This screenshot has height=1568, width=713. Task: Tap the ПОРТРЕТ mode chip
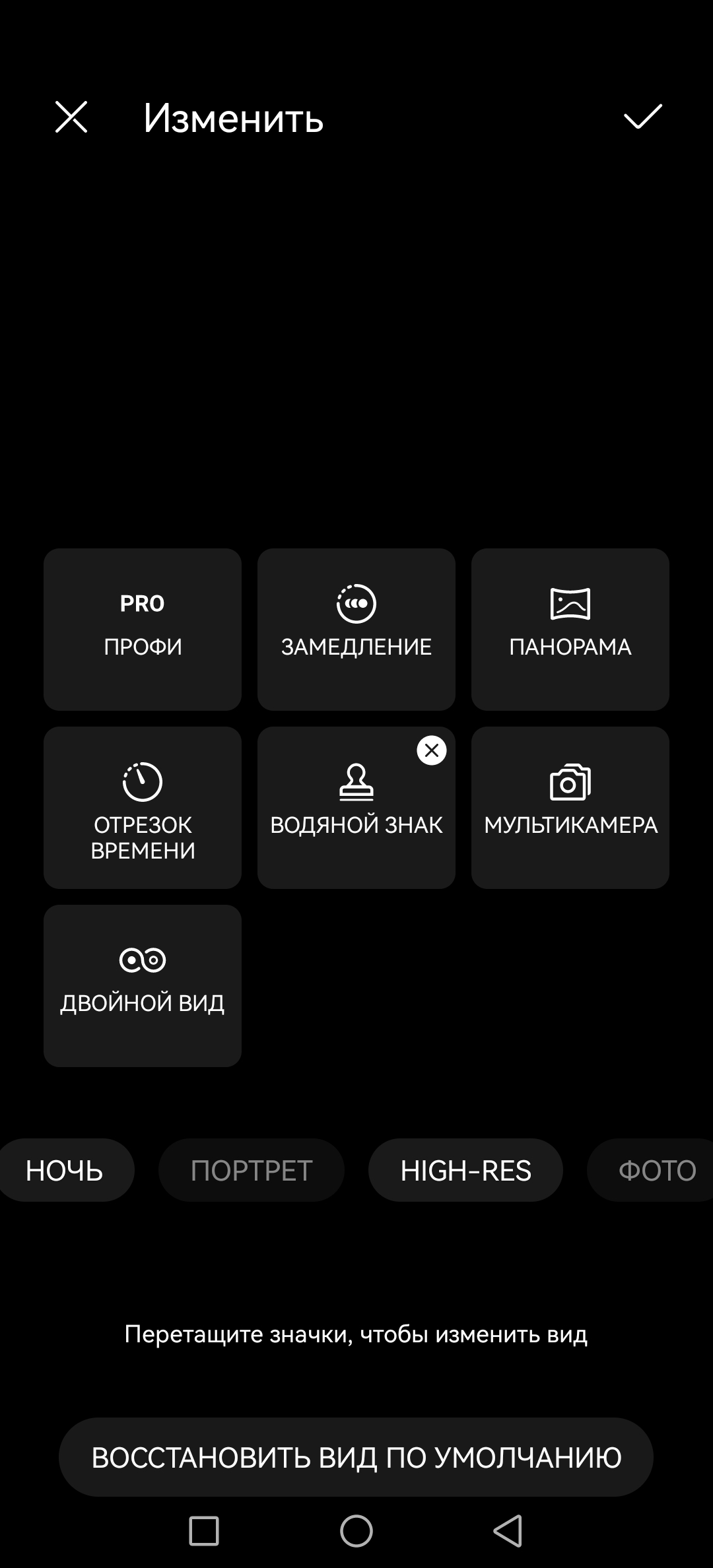252,1170
